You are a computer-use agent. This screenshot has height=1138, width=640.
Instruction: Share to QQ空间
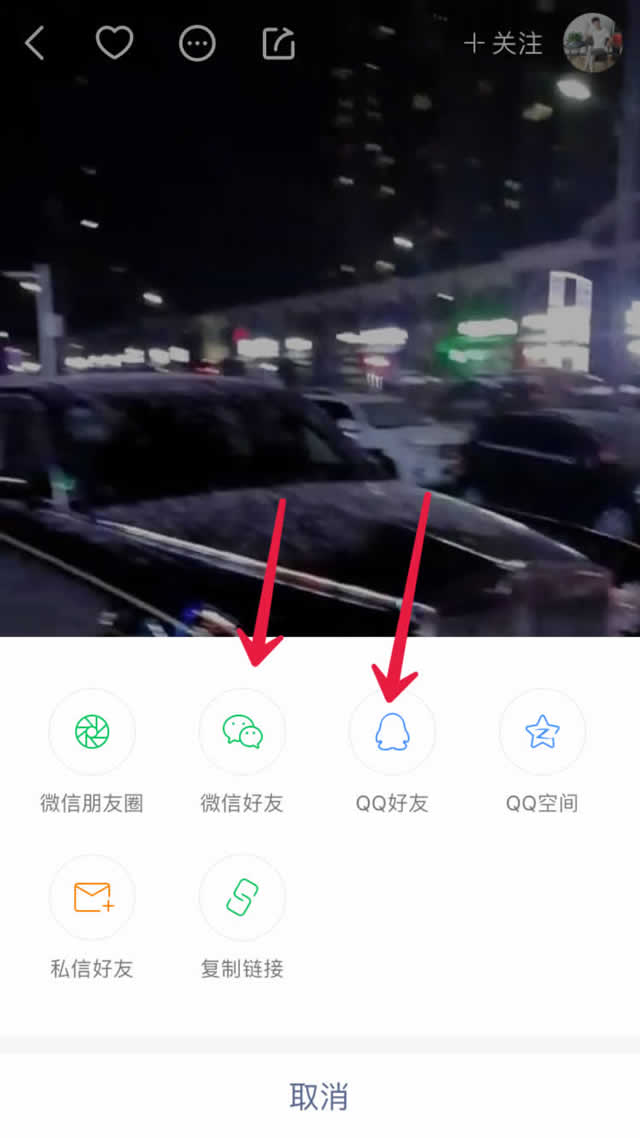pyautogui.click(x=542, y=733)
